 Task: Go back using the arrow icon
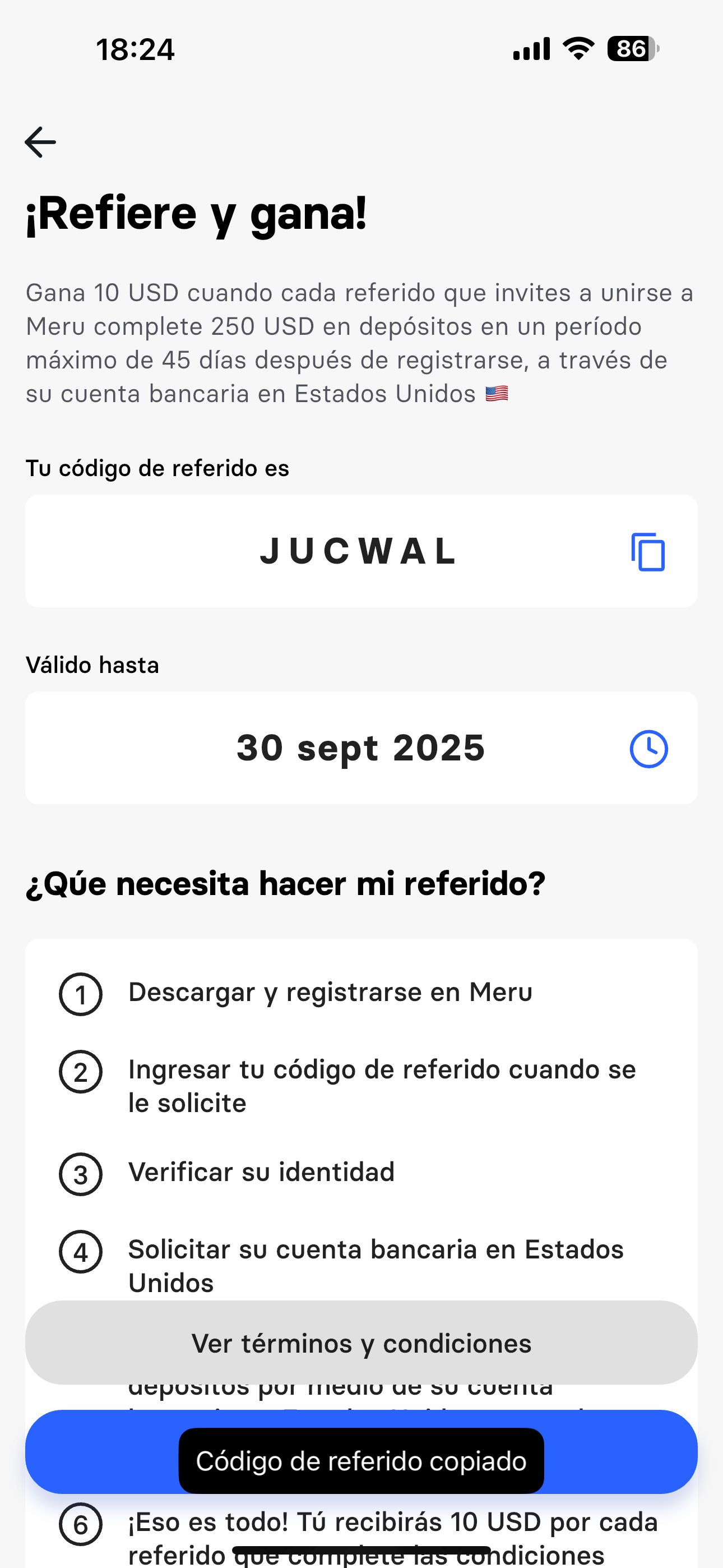(x=40, y=142)
